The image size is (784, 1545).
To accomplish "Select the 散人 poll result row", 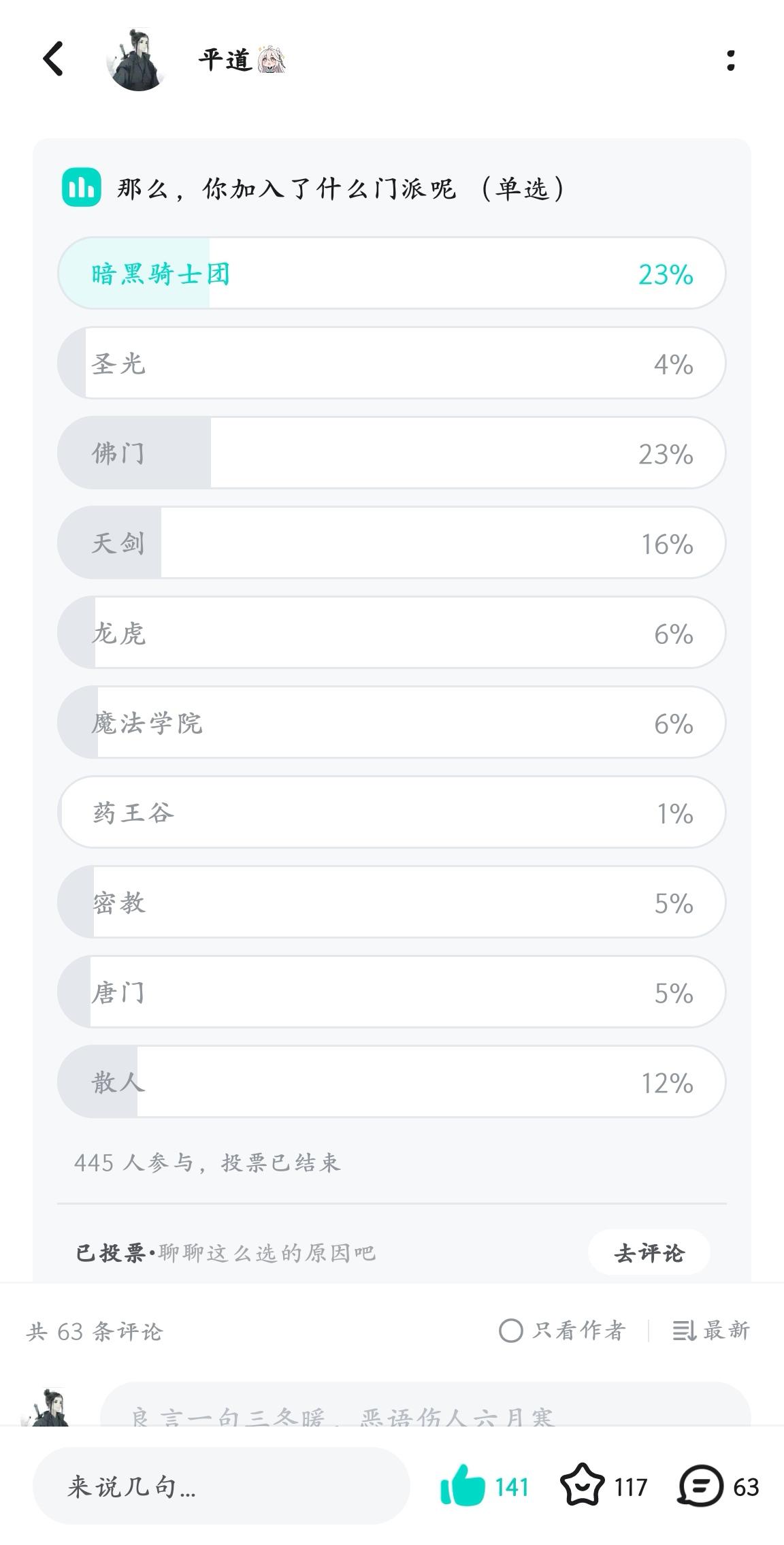I will pos(392,1082).
